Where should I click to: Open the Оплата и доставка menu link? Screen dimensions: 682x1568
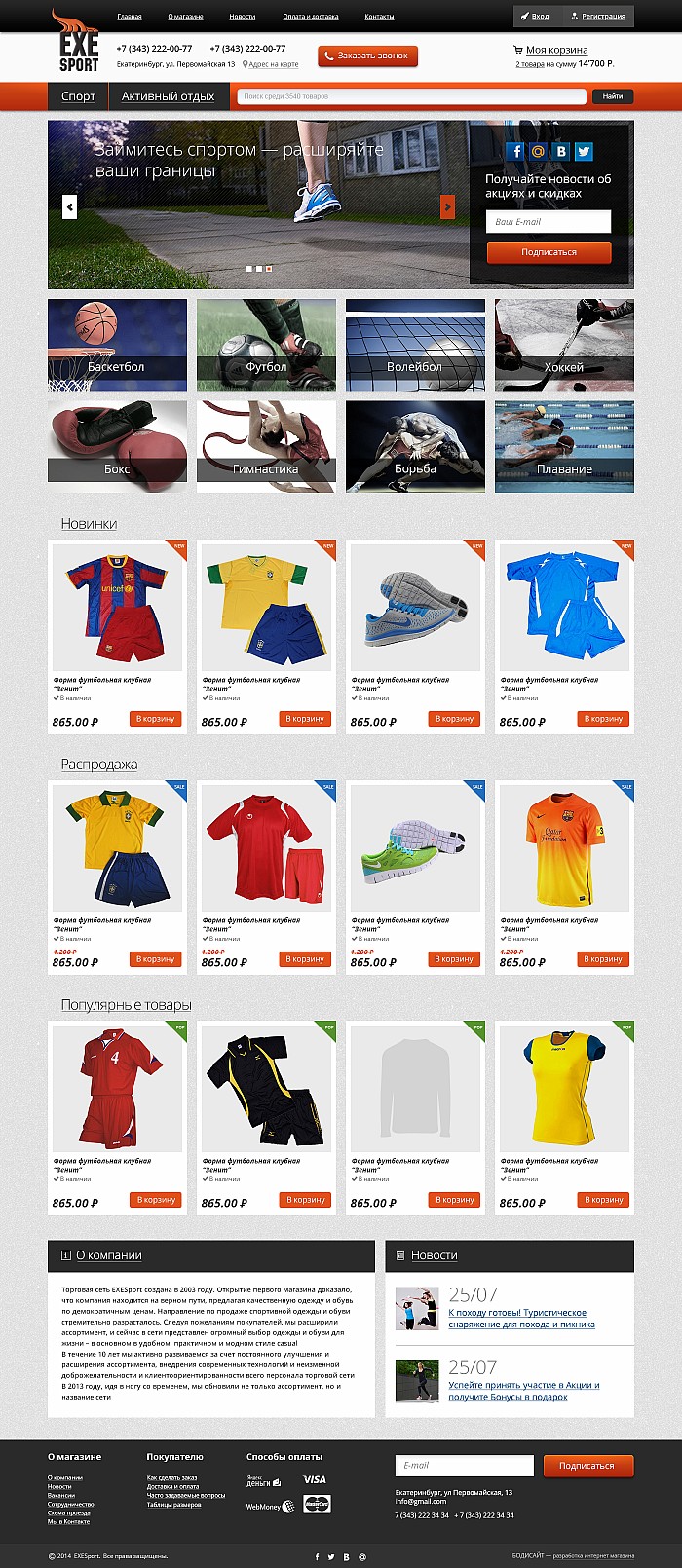(x=311, y=17)
